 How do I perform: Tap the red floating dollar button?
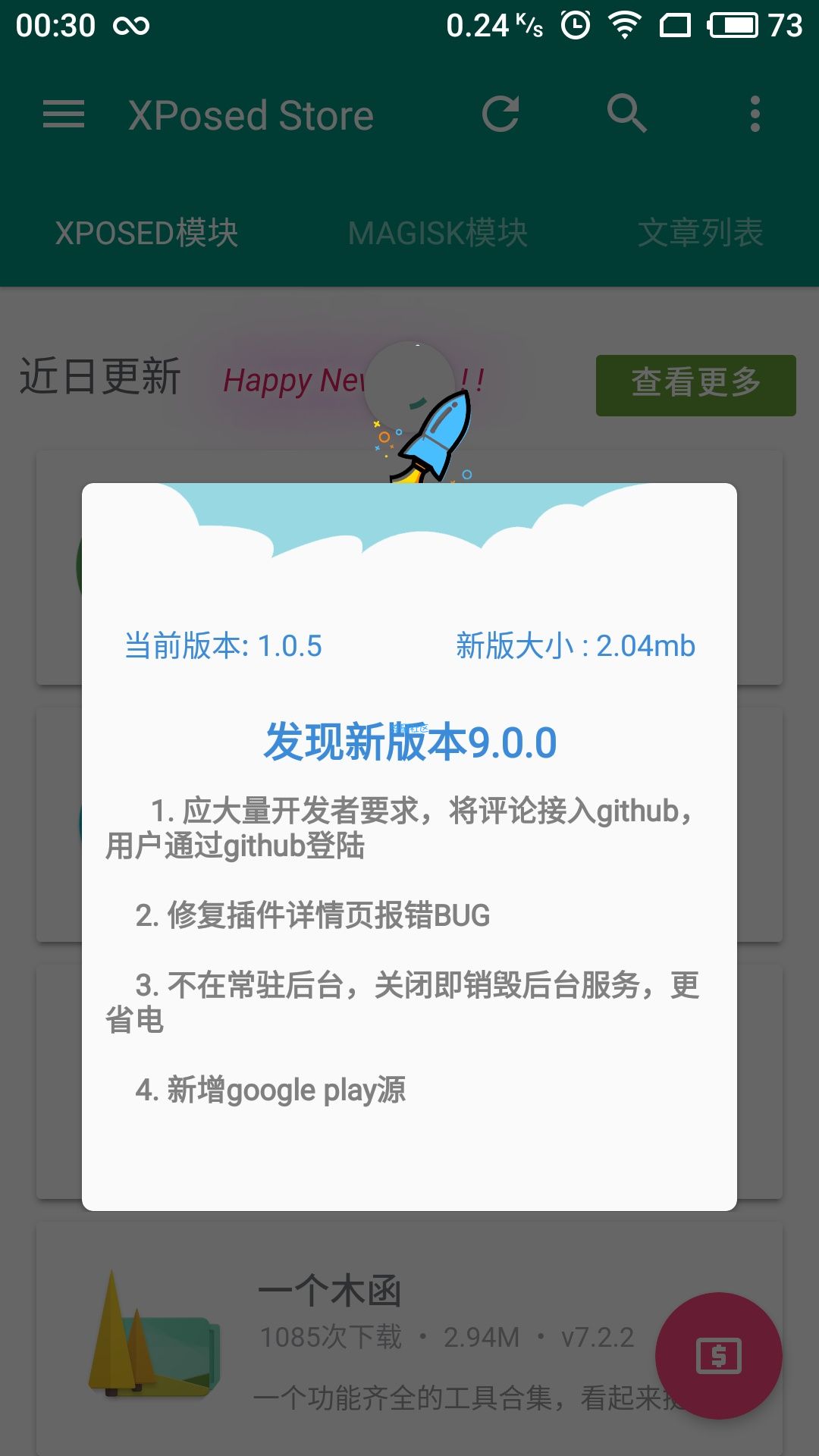click(718, 1355)
